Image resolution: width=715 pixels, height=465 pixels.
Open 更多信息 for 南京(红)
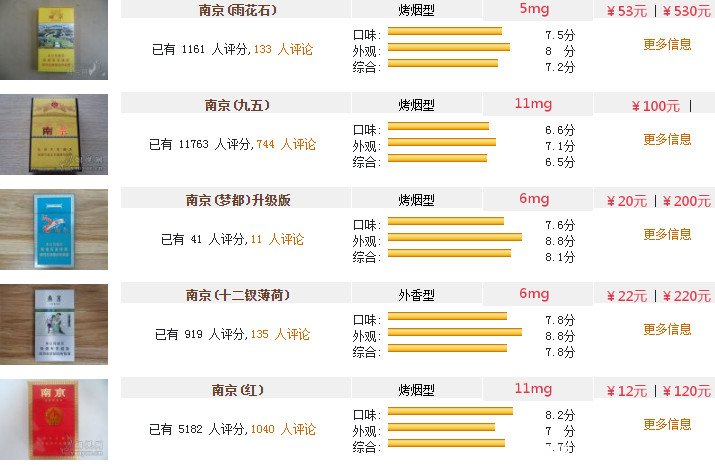(x=667, y=424)
